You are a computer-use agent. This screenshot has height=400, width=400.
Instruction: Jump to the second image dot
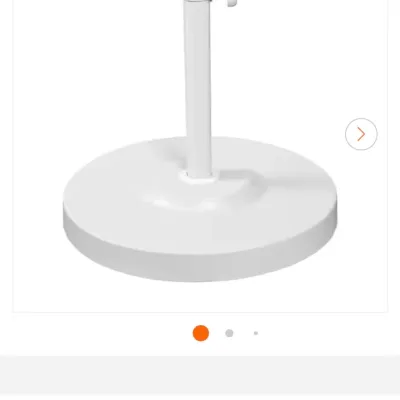click(229, 333)
